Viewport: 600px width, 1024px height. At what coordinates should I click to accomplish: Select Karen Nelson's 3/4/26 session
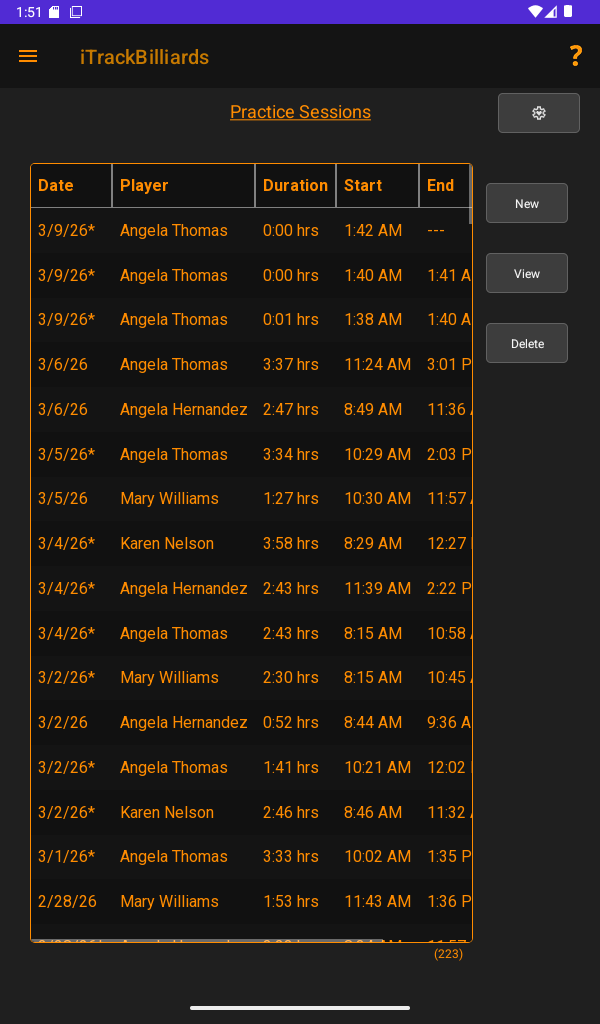250,543
